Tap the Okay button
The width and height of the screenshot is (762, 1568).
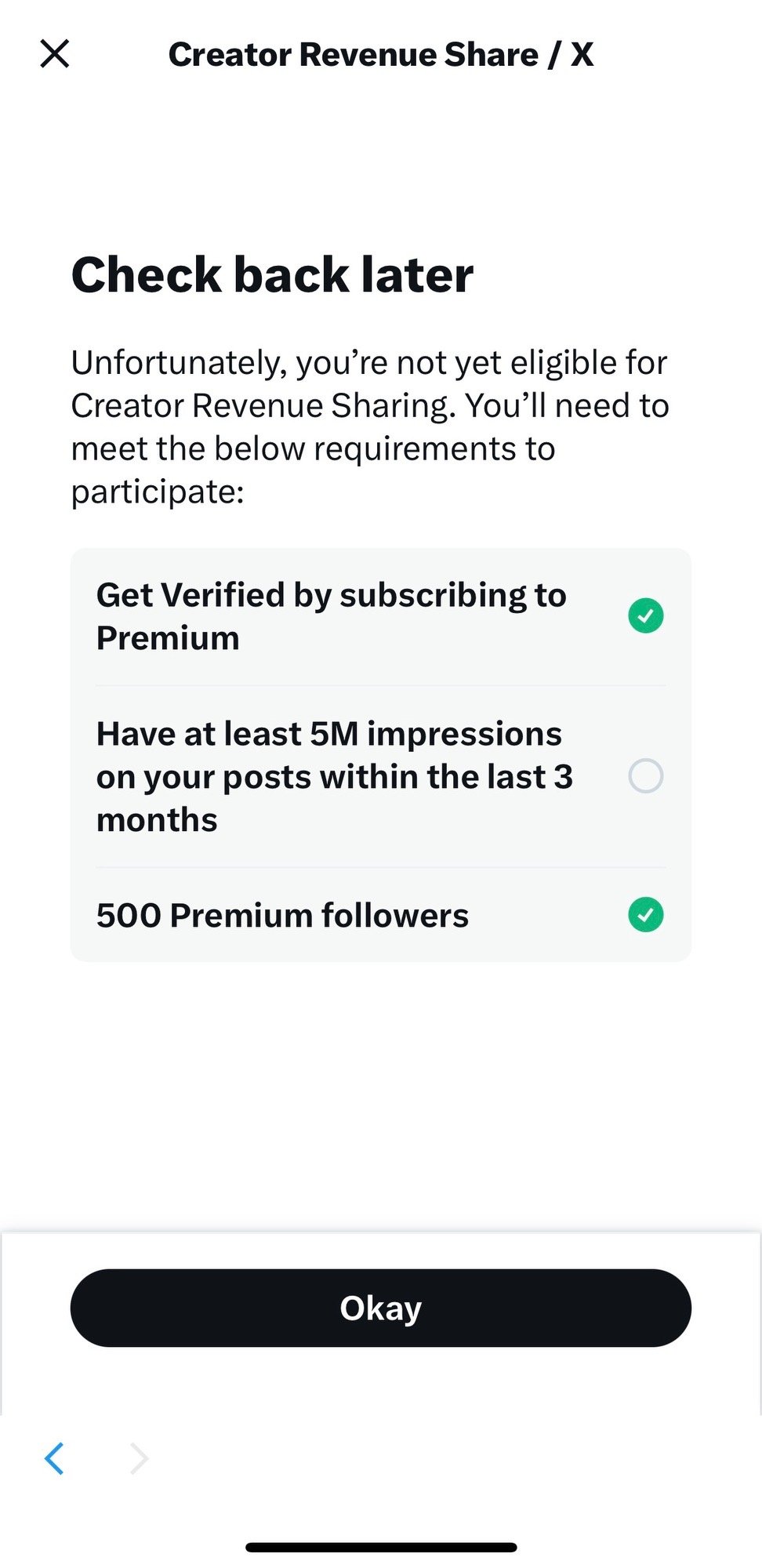click(x=381, y=1308)
